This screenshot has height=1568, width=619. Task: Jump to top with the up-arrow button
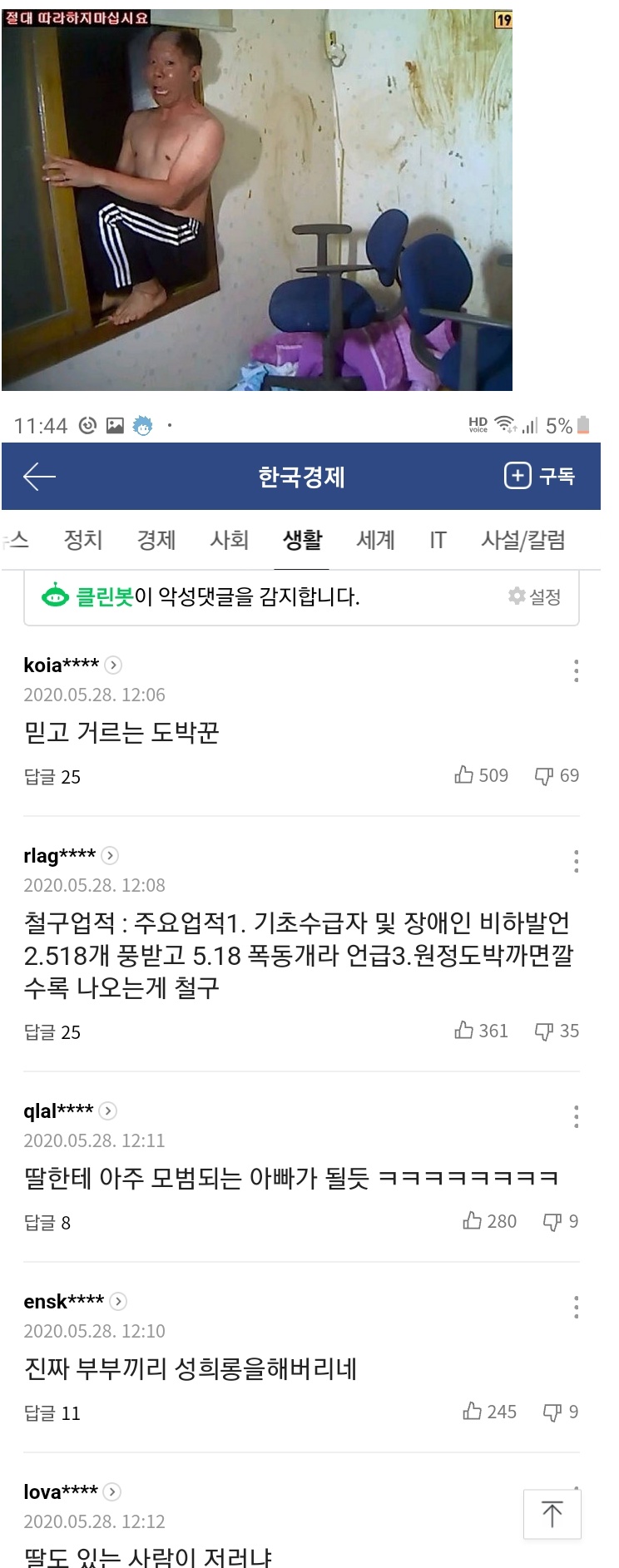[x=552, y=1513]
